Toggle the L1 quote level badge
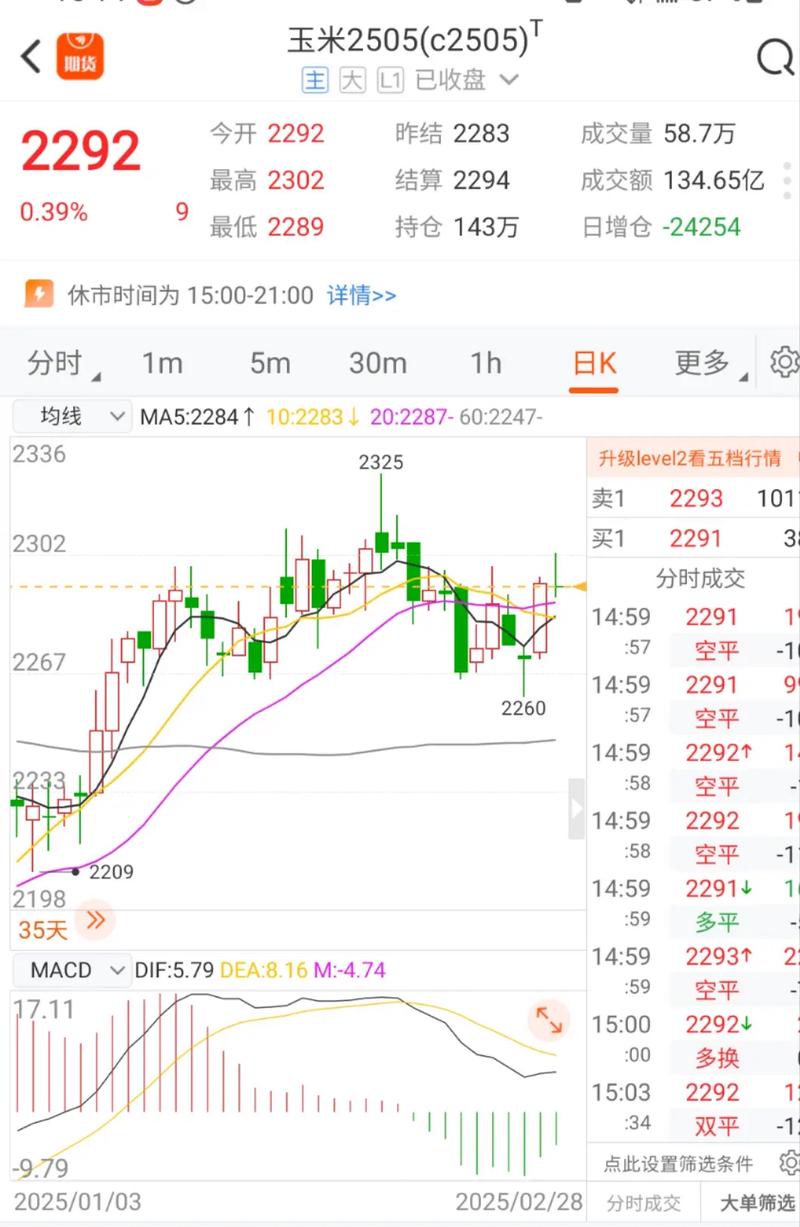Screen dimensions: 800x1227 tap(389, 79)
